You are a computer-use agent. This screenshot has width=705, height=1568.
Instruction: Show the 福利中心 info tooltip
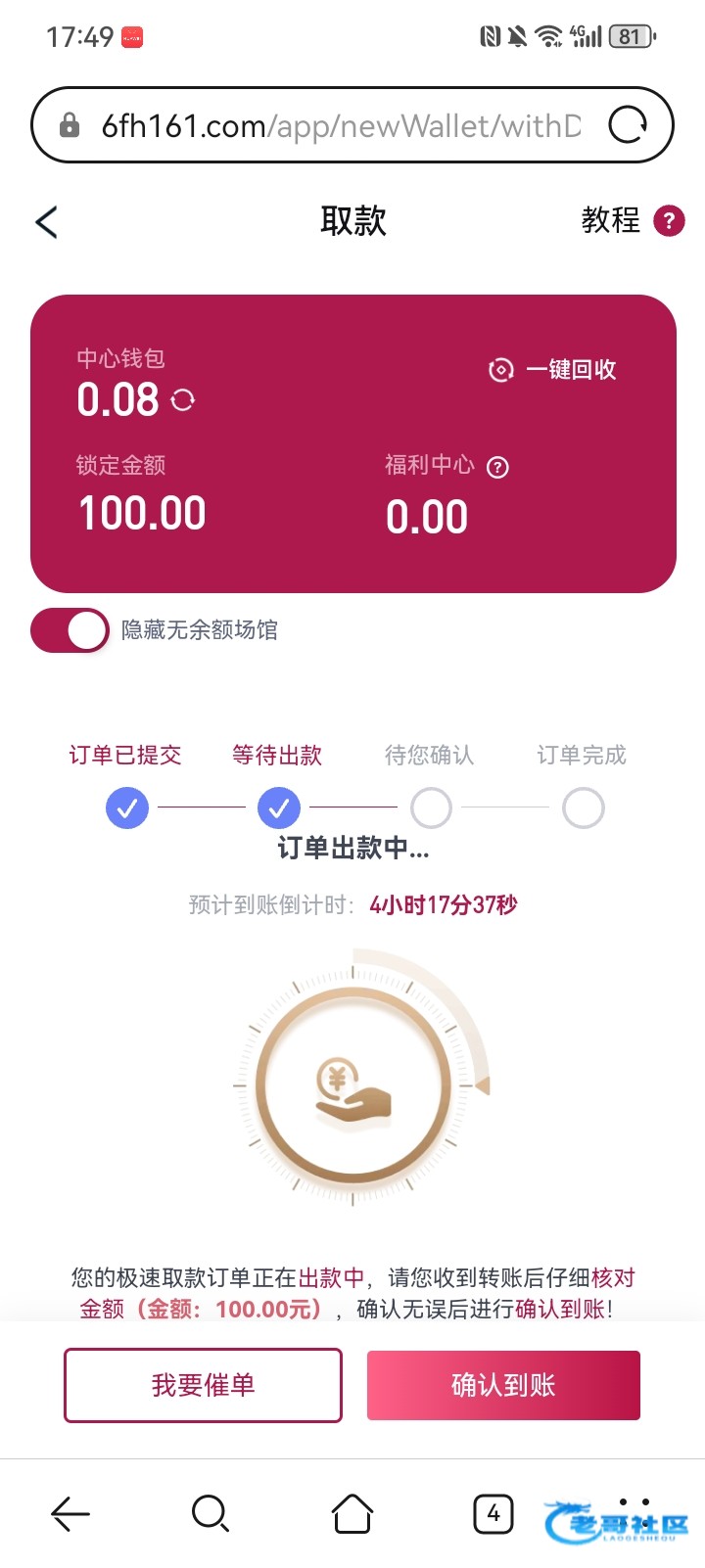(x=497, y=468)
